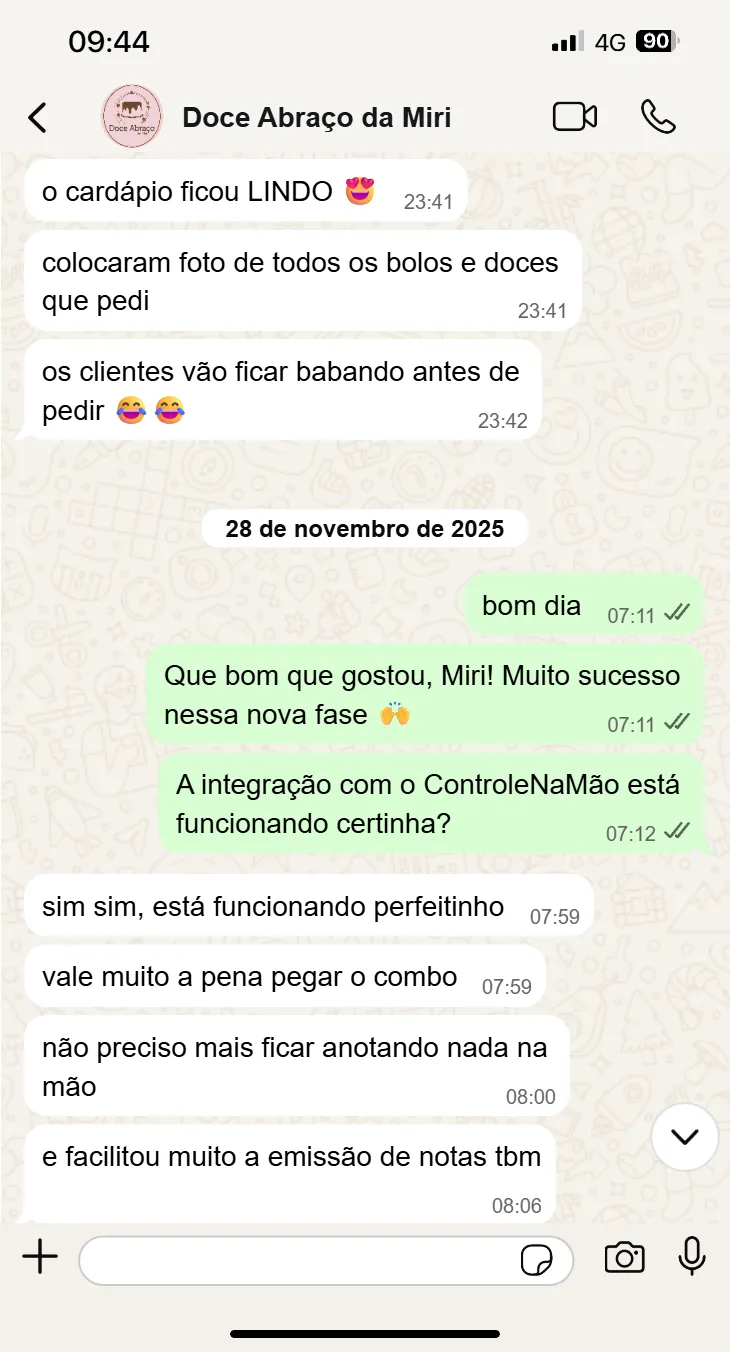Image resolution: width=730 pixels, height=1352 pixels.
Task: Tap the clock showing 09:44
Action: coord(110,42)
